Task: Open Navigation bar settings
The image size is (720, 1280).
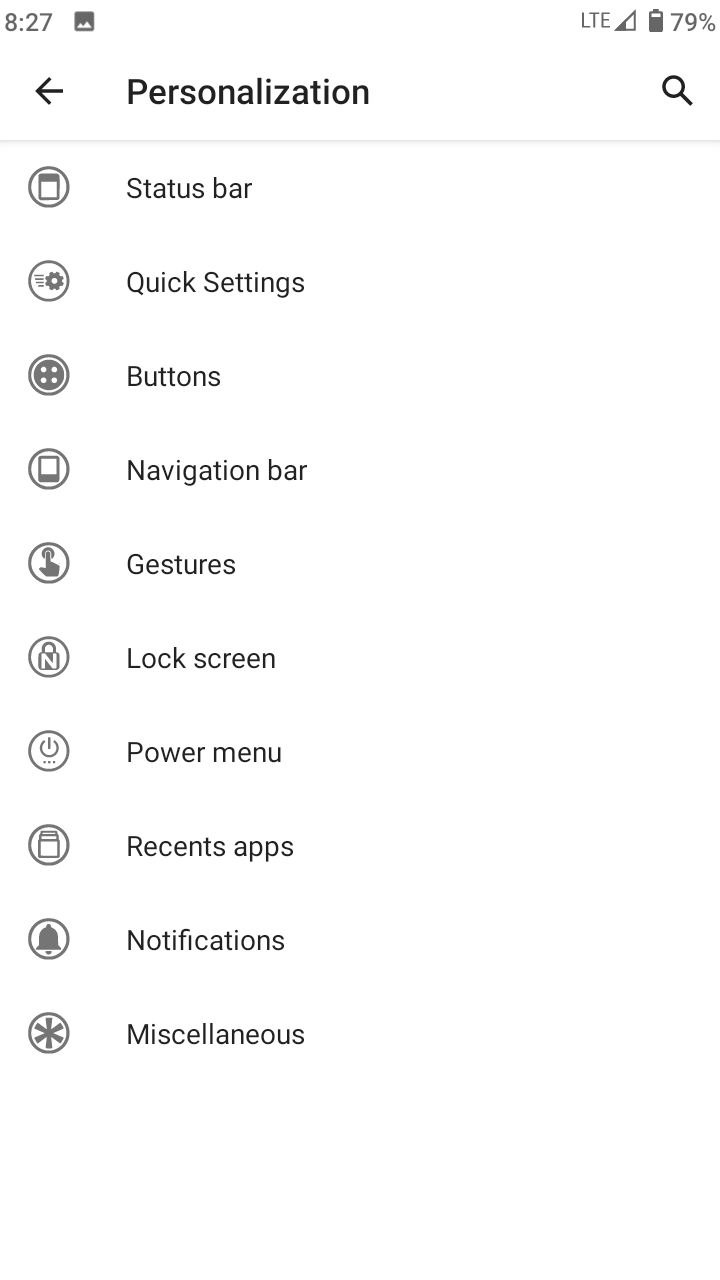Action: pyautogui.click(x=360, y=470)
